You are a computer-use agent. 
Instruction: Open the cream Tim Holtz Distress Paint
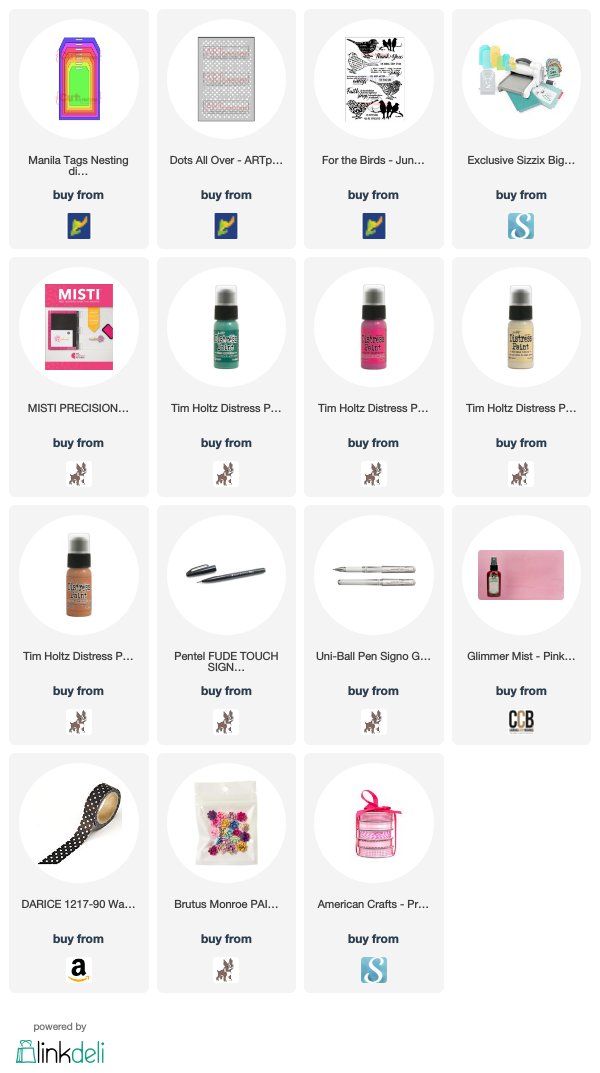[x=521, y=377]
